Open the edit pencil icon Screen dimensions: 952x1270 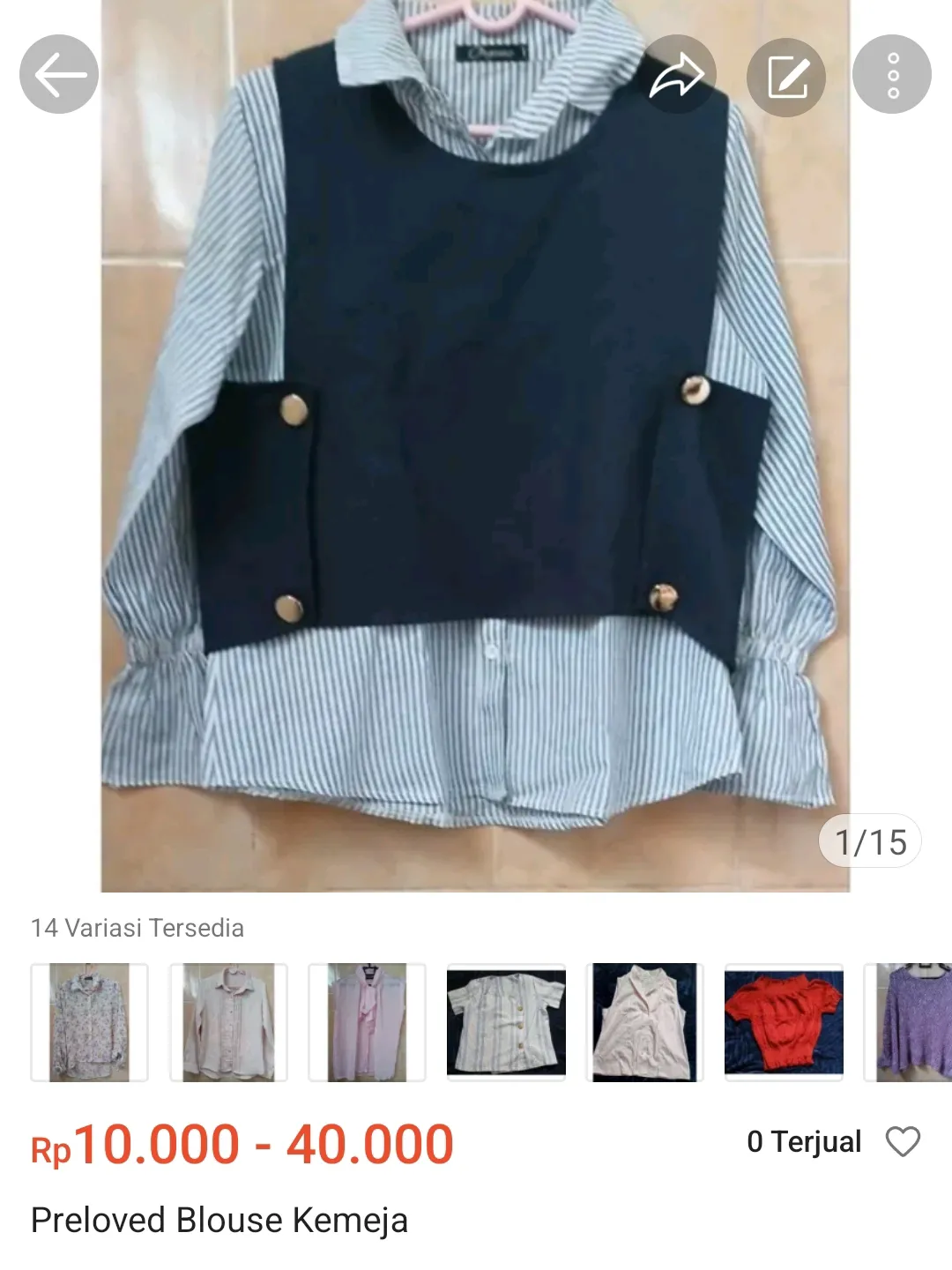coord(787,74)
